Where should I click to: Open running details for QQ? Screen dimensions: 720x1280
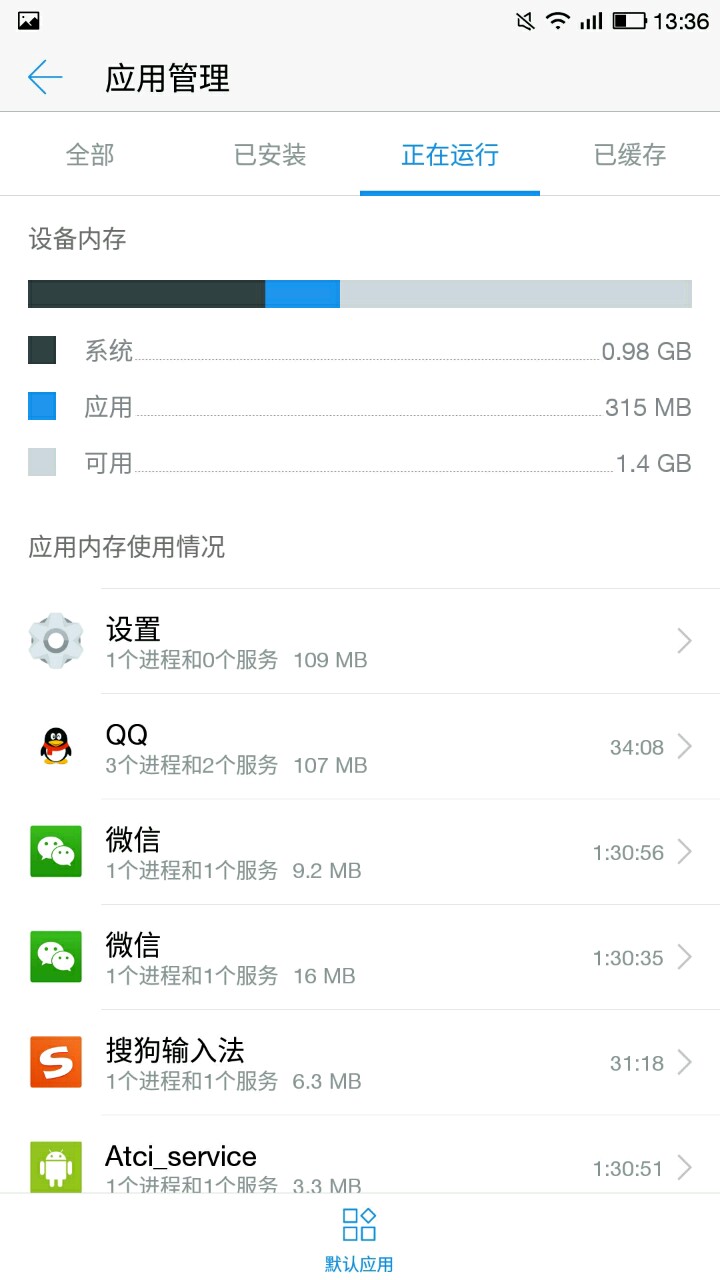tap(360, 747)
